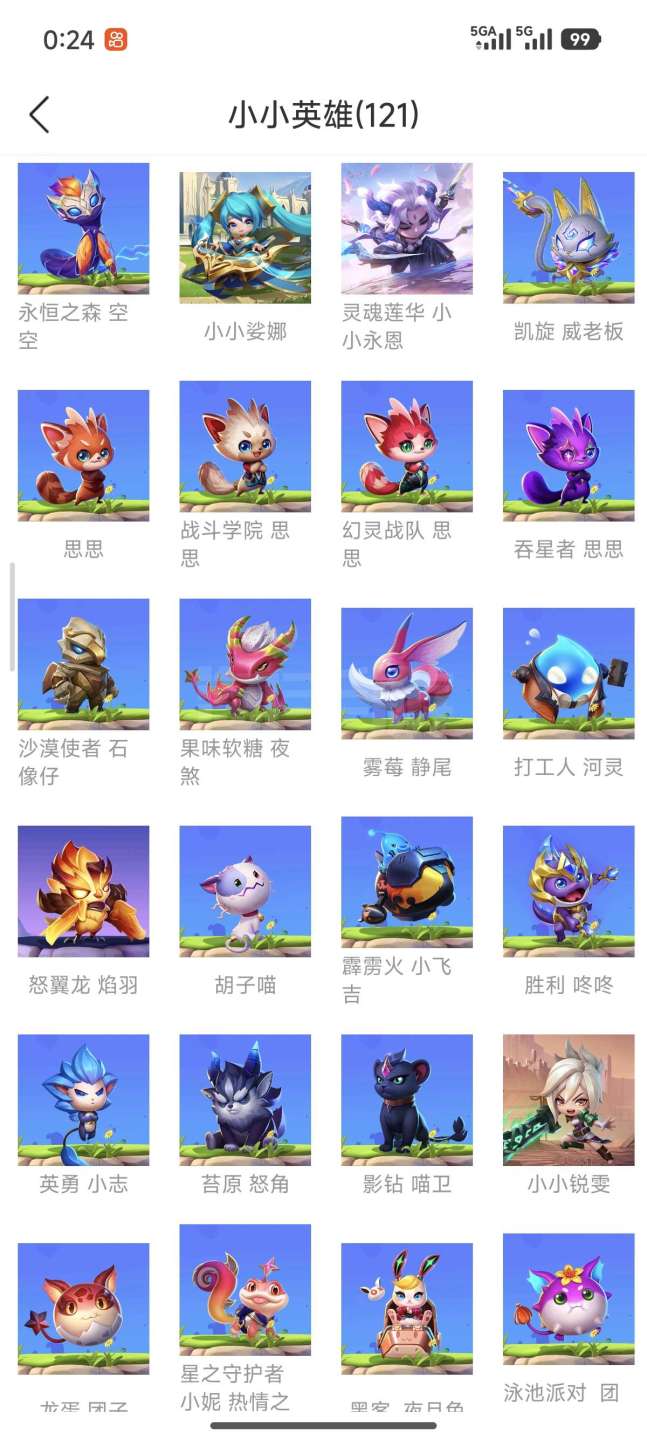Open the 永恒之森 空空 hero tile

click(83, 228)
